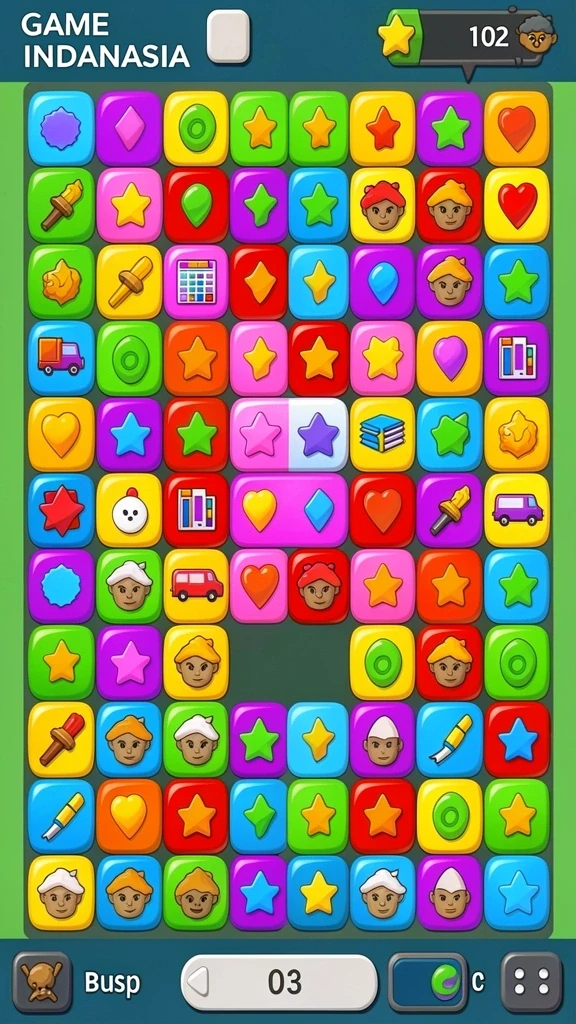The width and height of the screenshot is (576, 1024).
Task: Tap the purple tile with the bookshelf
Action: point(517,358)
